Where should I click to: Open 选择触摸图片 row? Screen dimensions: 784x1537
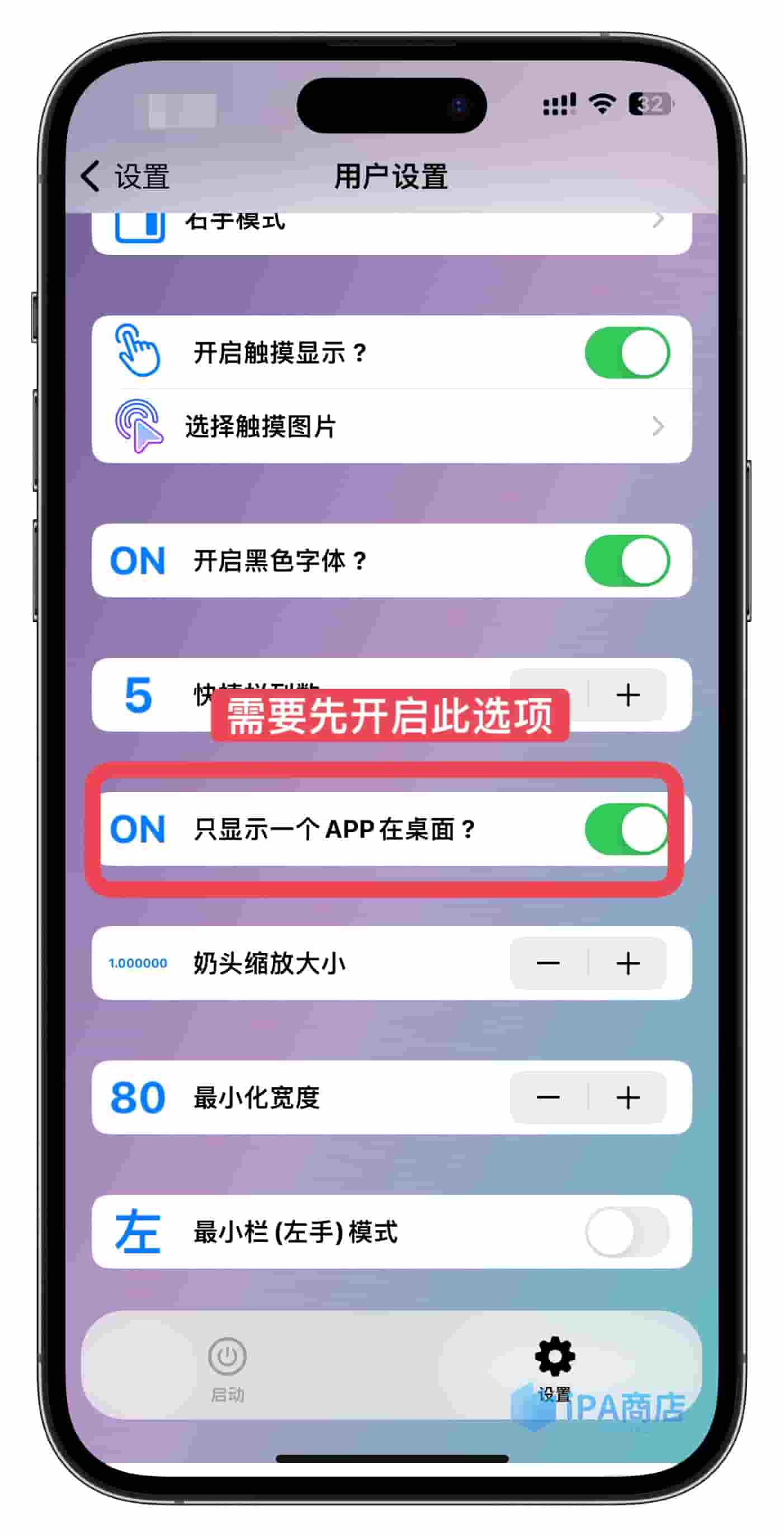[391, 427]
